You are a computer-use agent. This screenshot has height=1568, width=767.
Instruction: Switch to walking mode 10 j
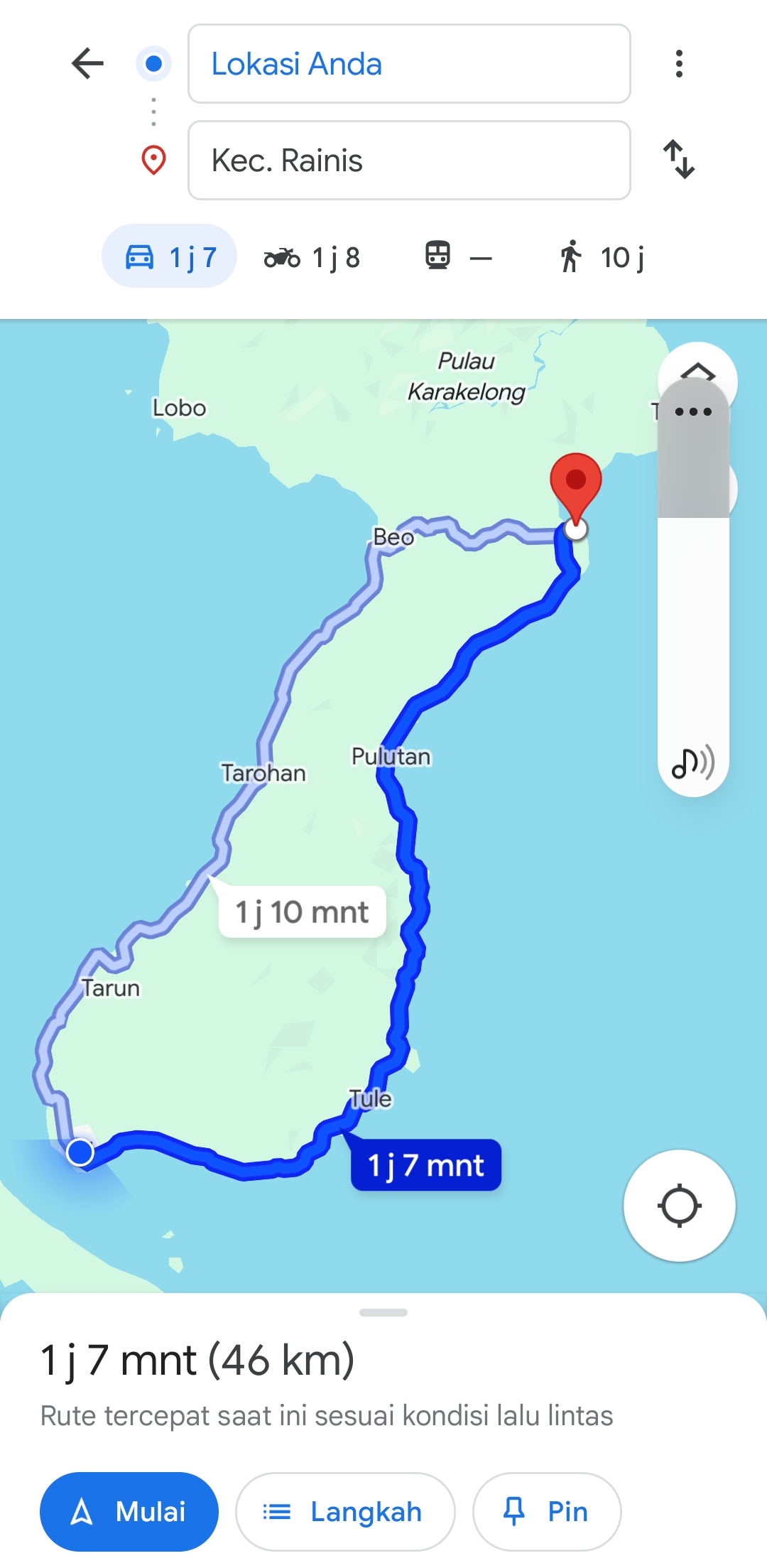point(601,257)
